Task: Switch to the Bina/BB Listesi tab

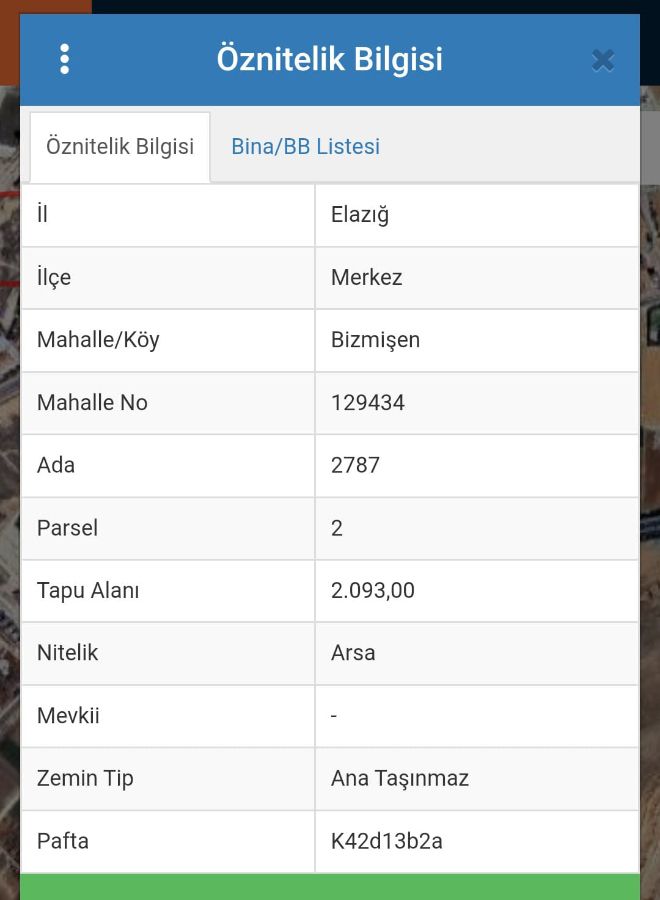Action: (305, 147)
